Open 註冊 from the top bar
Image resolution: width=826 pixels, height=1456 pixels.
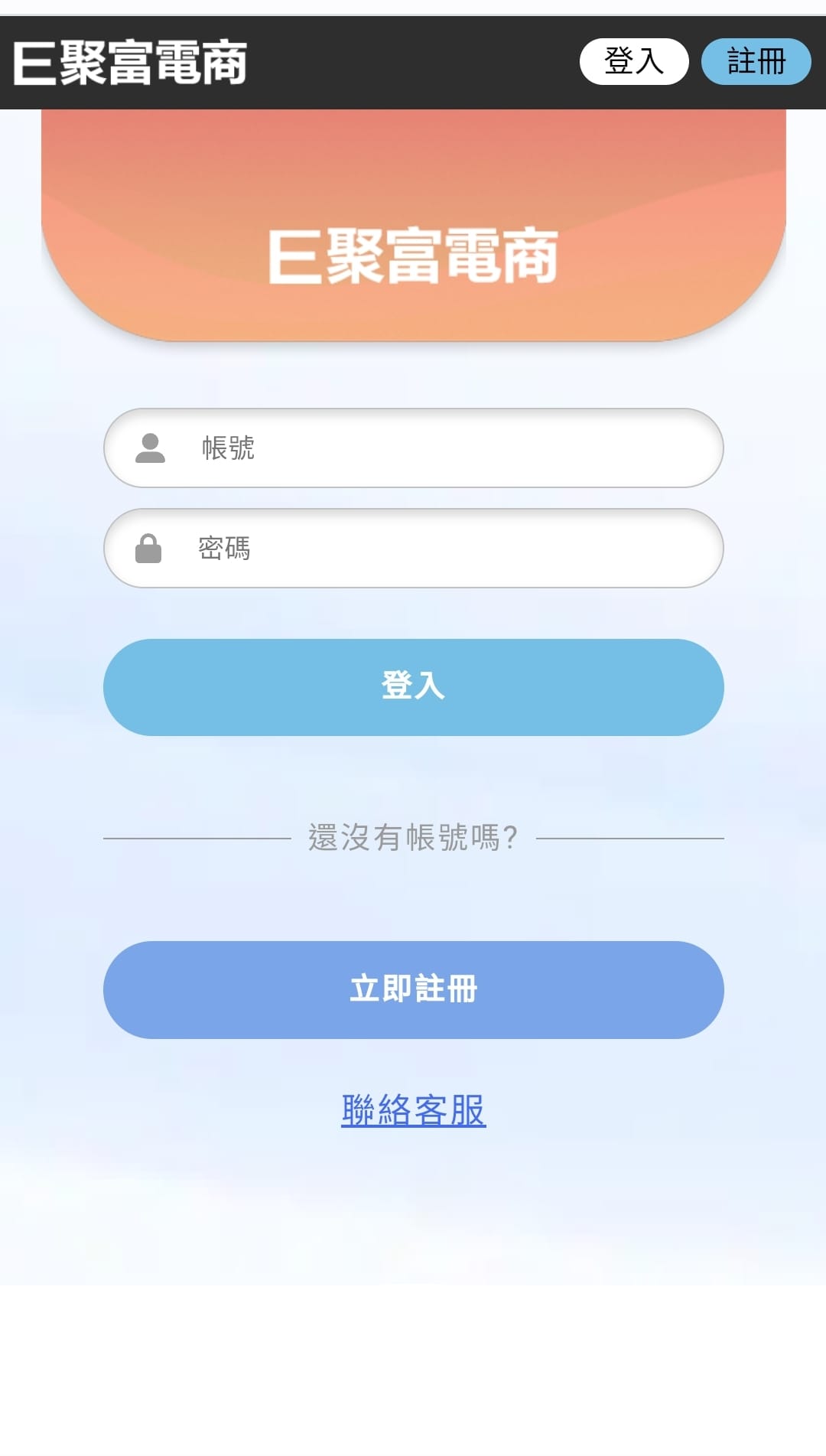tap(756, 61)
